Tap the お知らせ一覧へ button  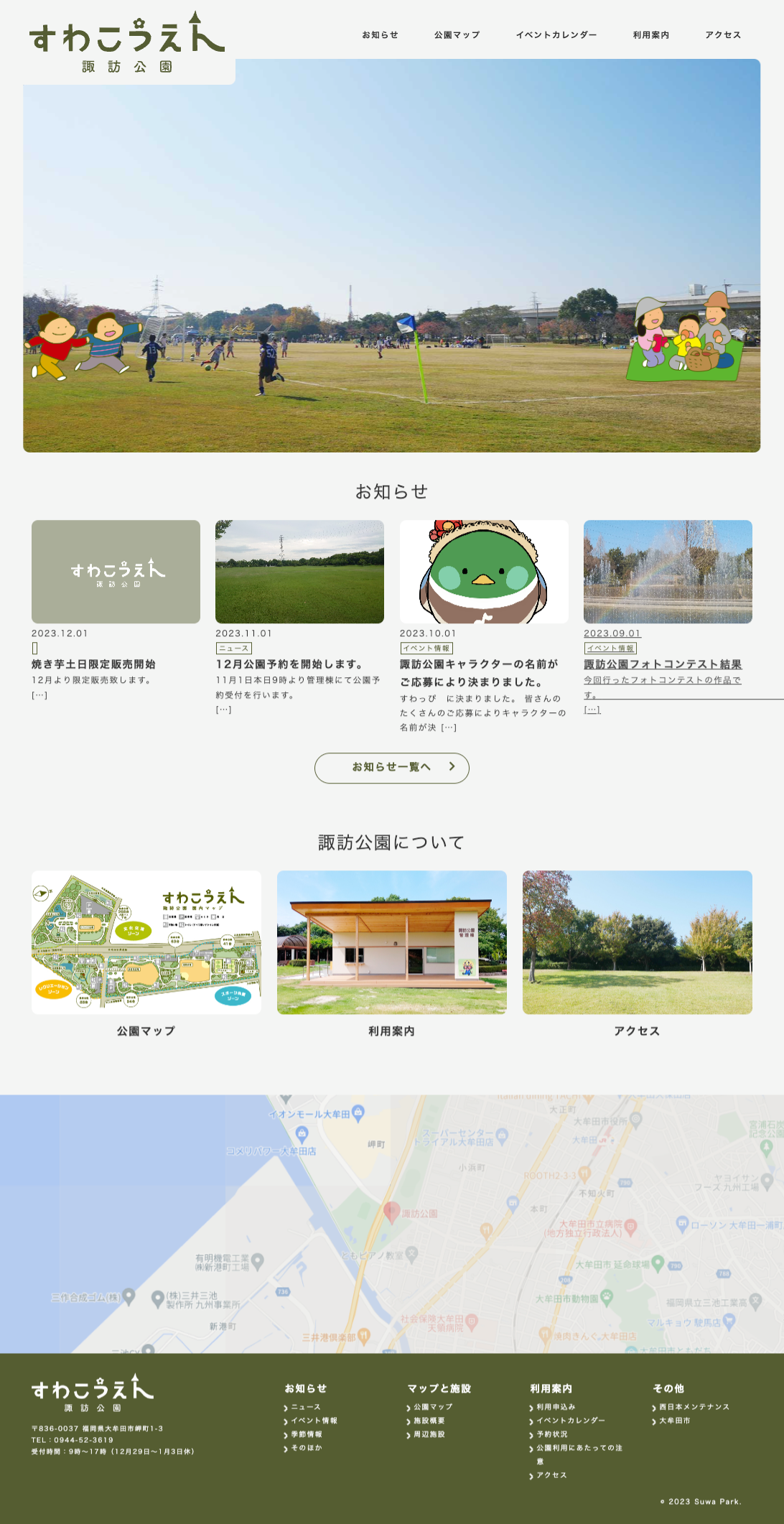[x=391, y=767]
